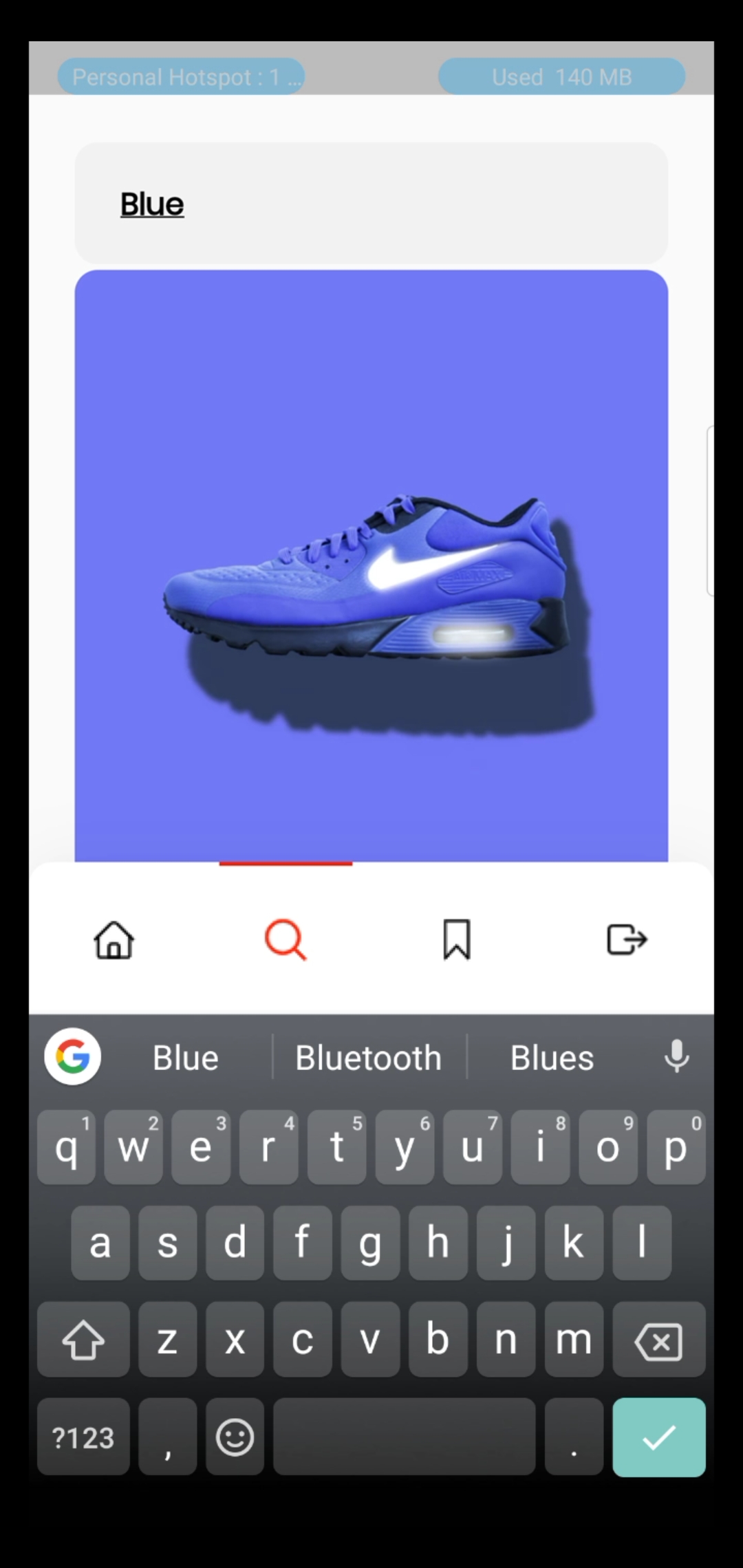Tap the Personal Hotspot status pill
Image resolution: width=743 pixels, height=1568 pixels.
pos(181,77)
